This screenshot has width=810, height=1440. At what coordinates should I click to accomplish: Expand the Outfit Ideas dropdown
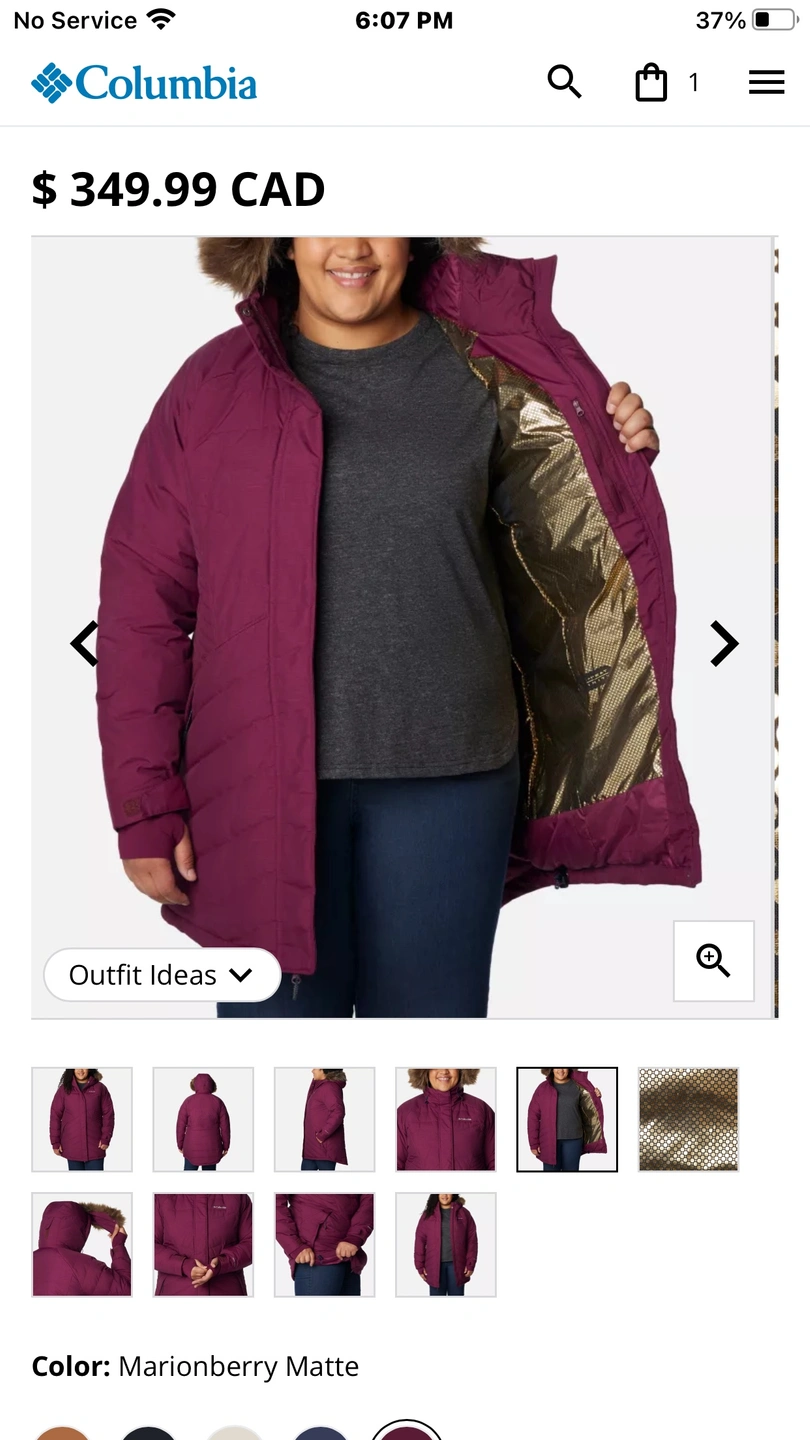[162, 975]
